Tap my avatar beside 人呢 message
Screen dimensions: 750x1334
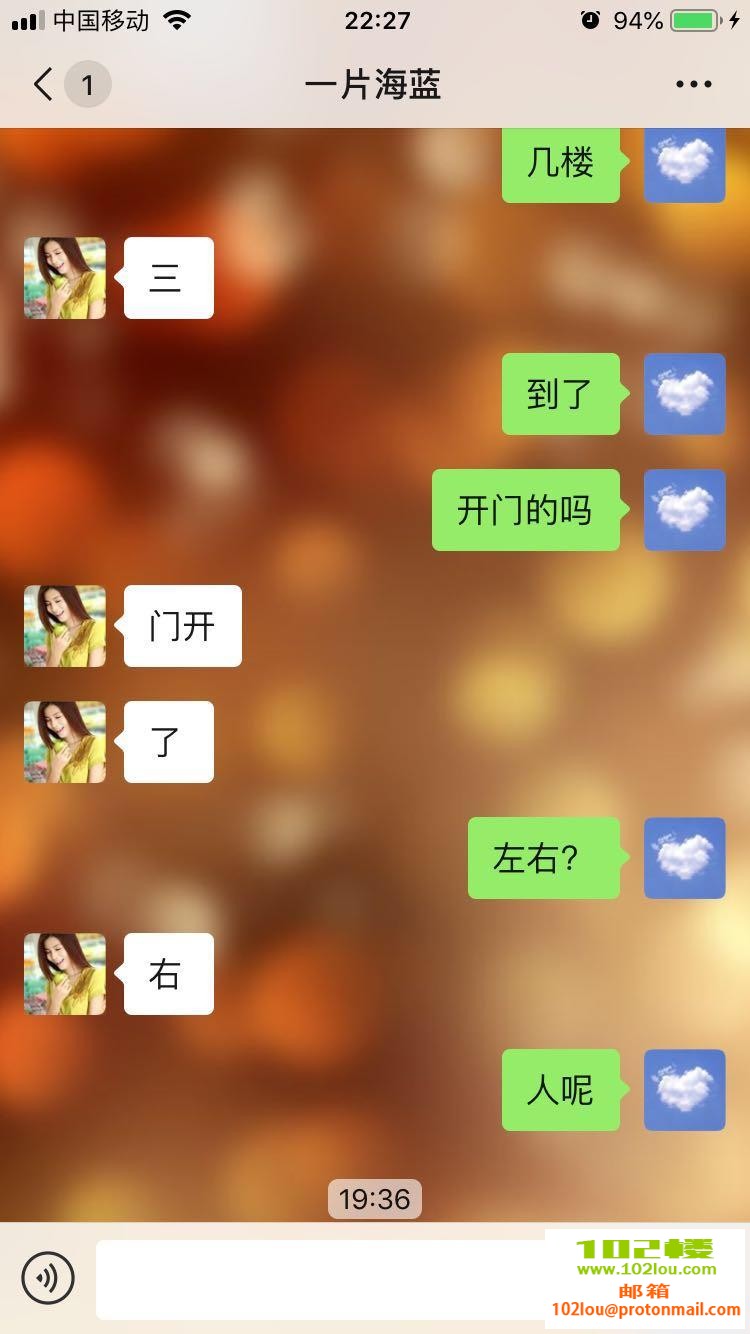684,1090
